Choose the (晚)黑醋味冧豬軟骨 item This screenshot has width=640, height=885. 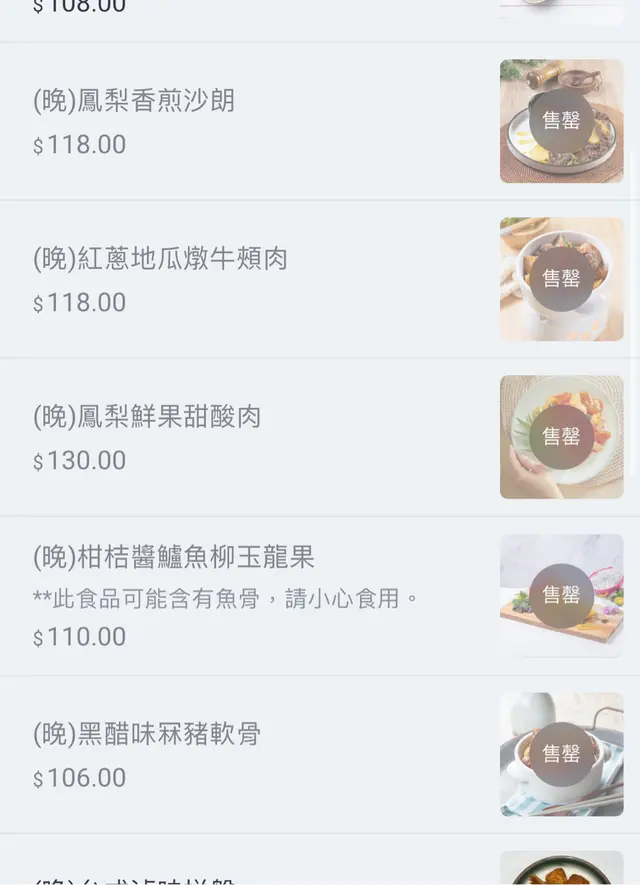(147, 734)
